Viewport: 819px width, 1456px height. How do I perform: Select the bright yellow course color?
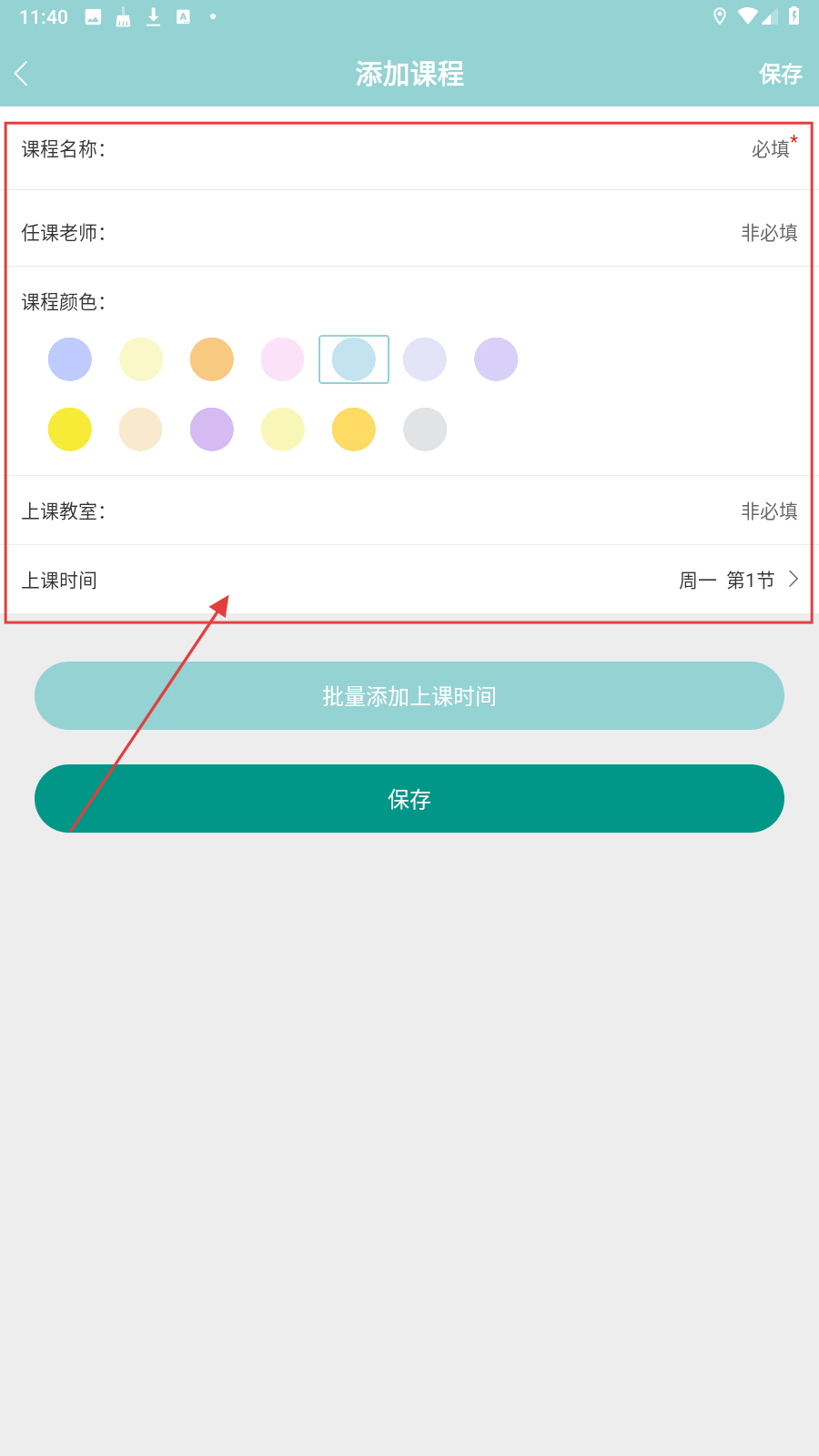coord(70,430)
